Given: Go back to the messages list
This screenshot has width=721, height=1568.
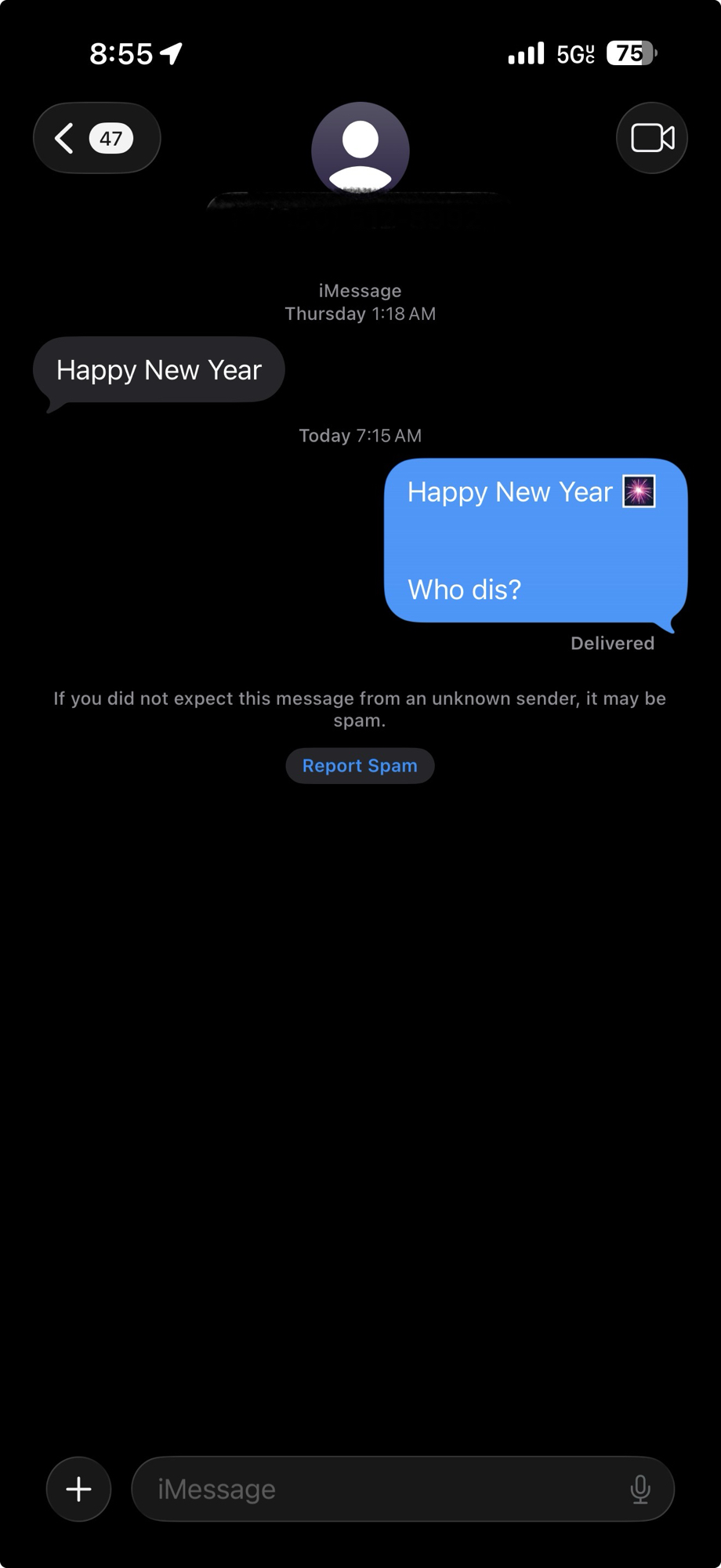Looking at the screenshot, I should 96,139.
